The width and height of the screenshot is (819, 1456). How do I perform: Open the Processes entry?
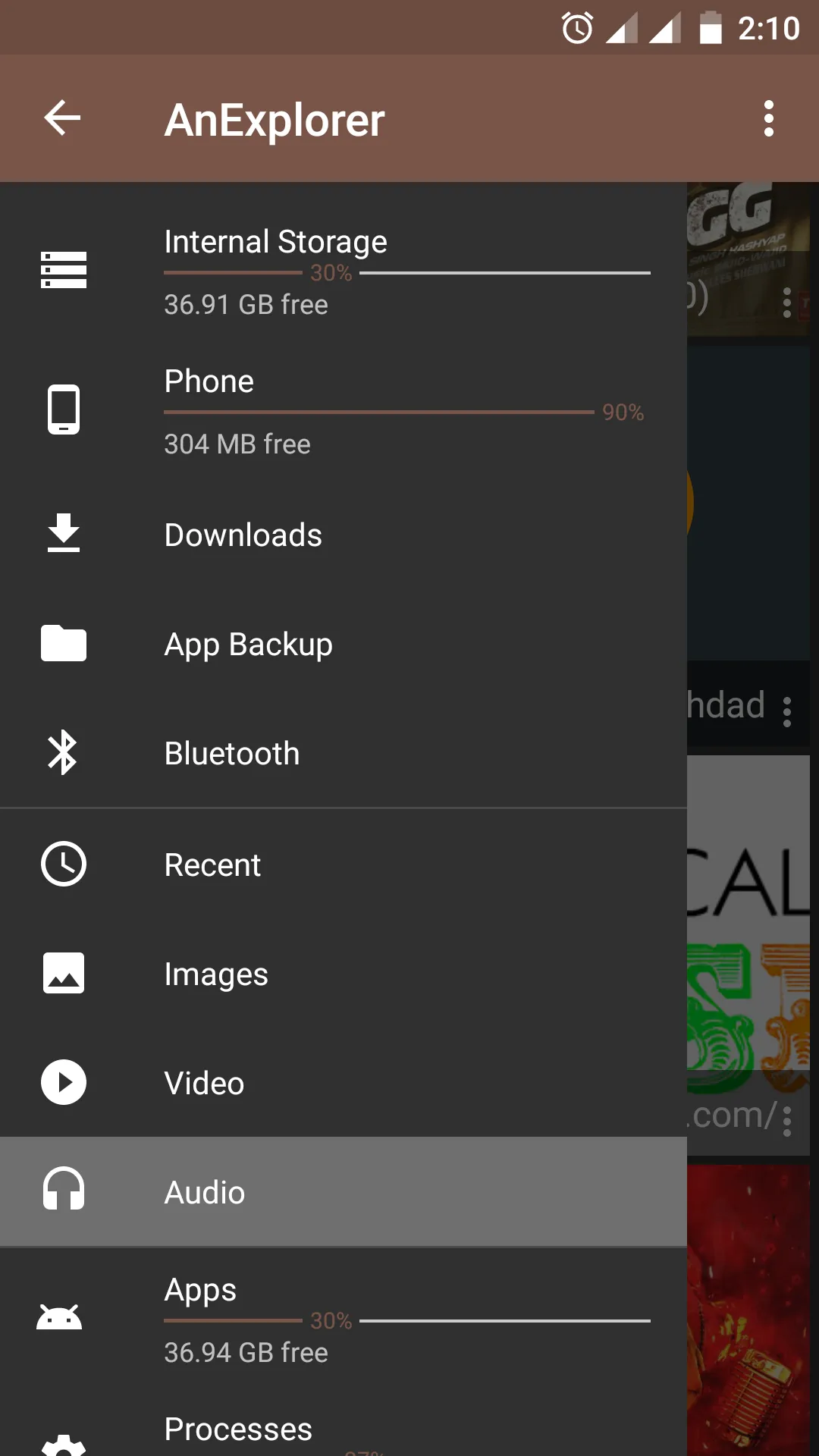coord(343,1432)
